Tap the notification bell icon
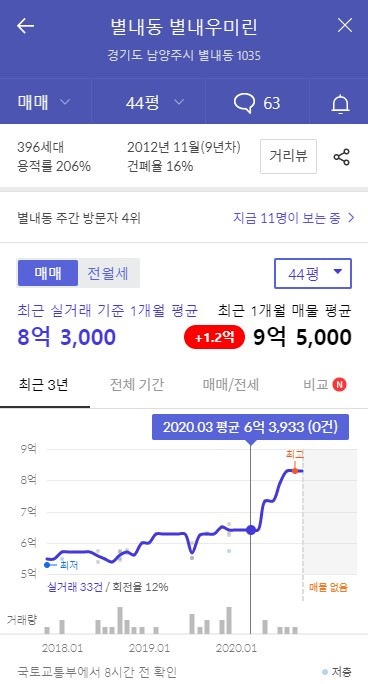 (341, 104)
